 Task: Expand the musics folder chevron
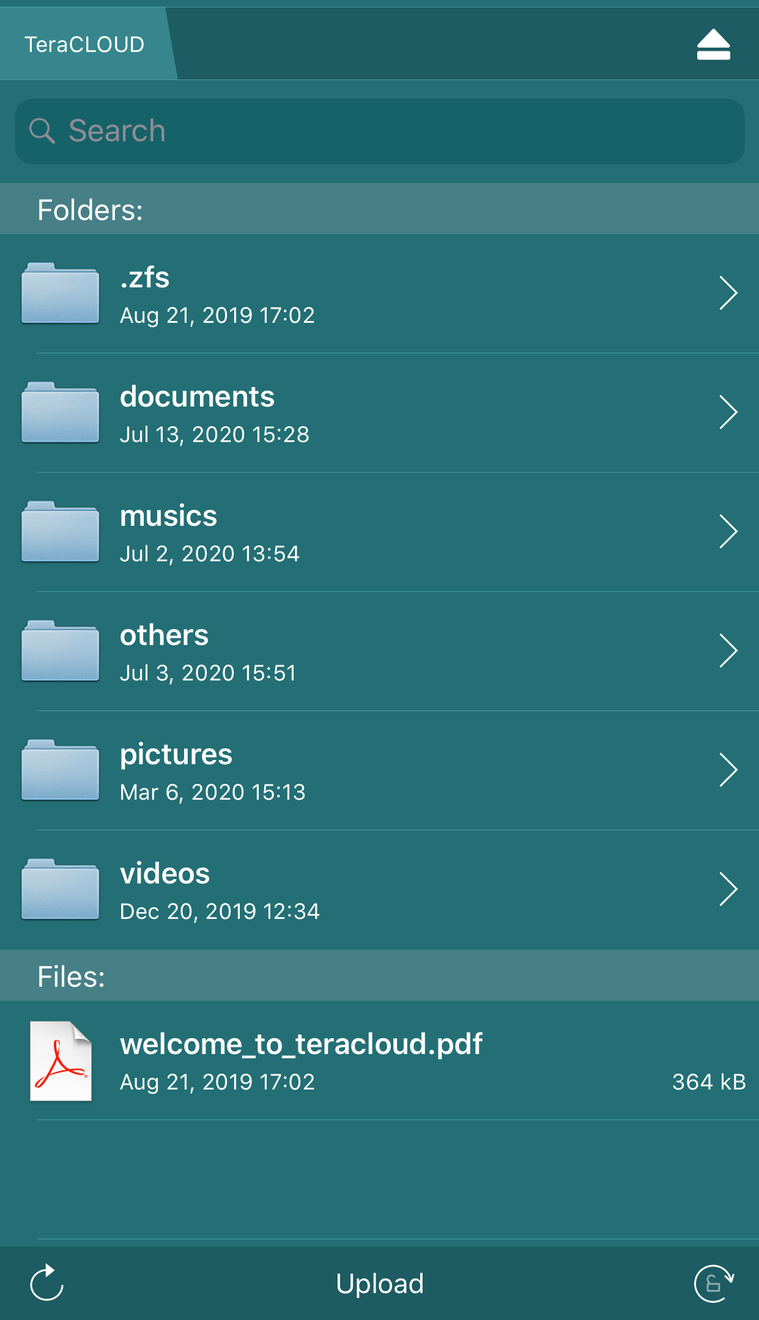pyautogui.click(x=728, y=531)
